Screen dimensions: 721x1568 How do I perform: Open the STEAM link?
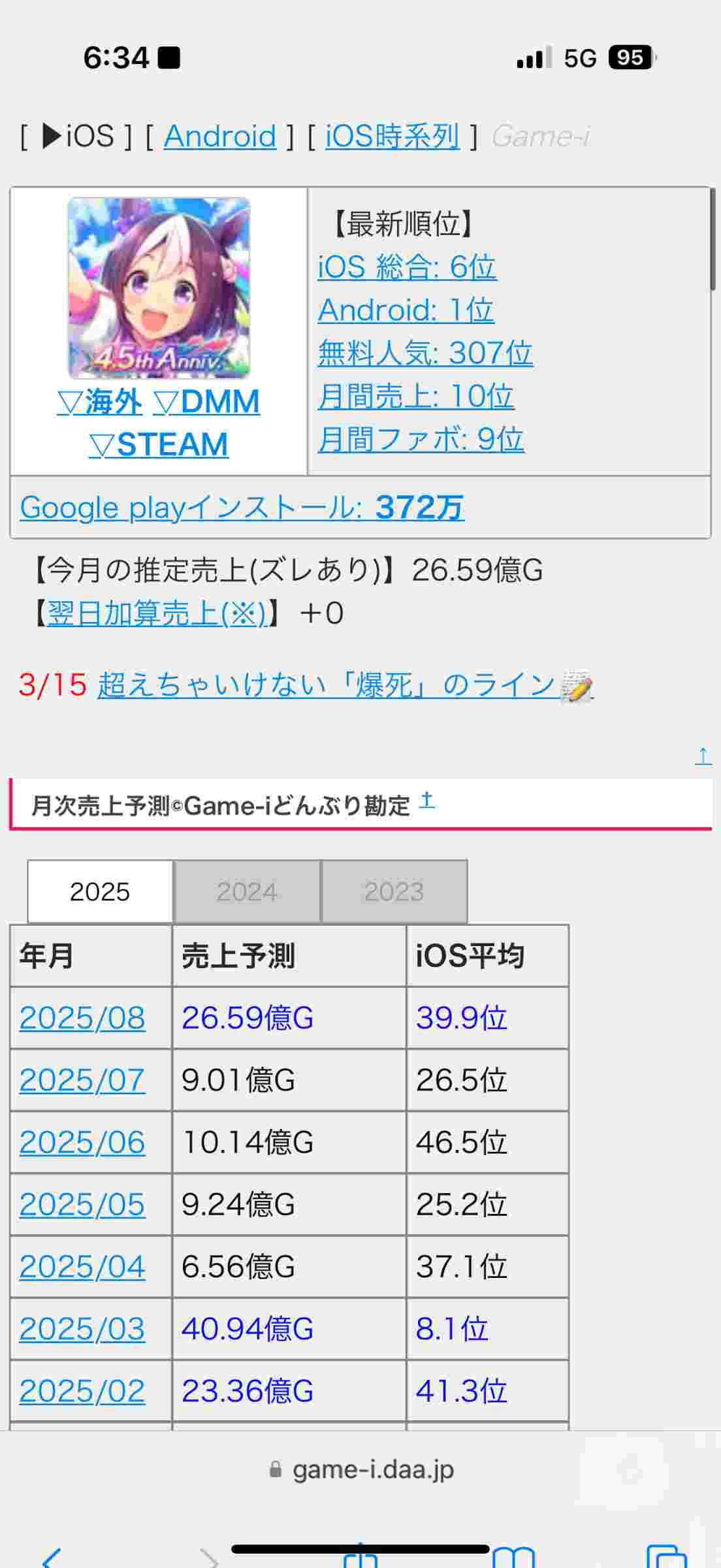click(159, 445)
